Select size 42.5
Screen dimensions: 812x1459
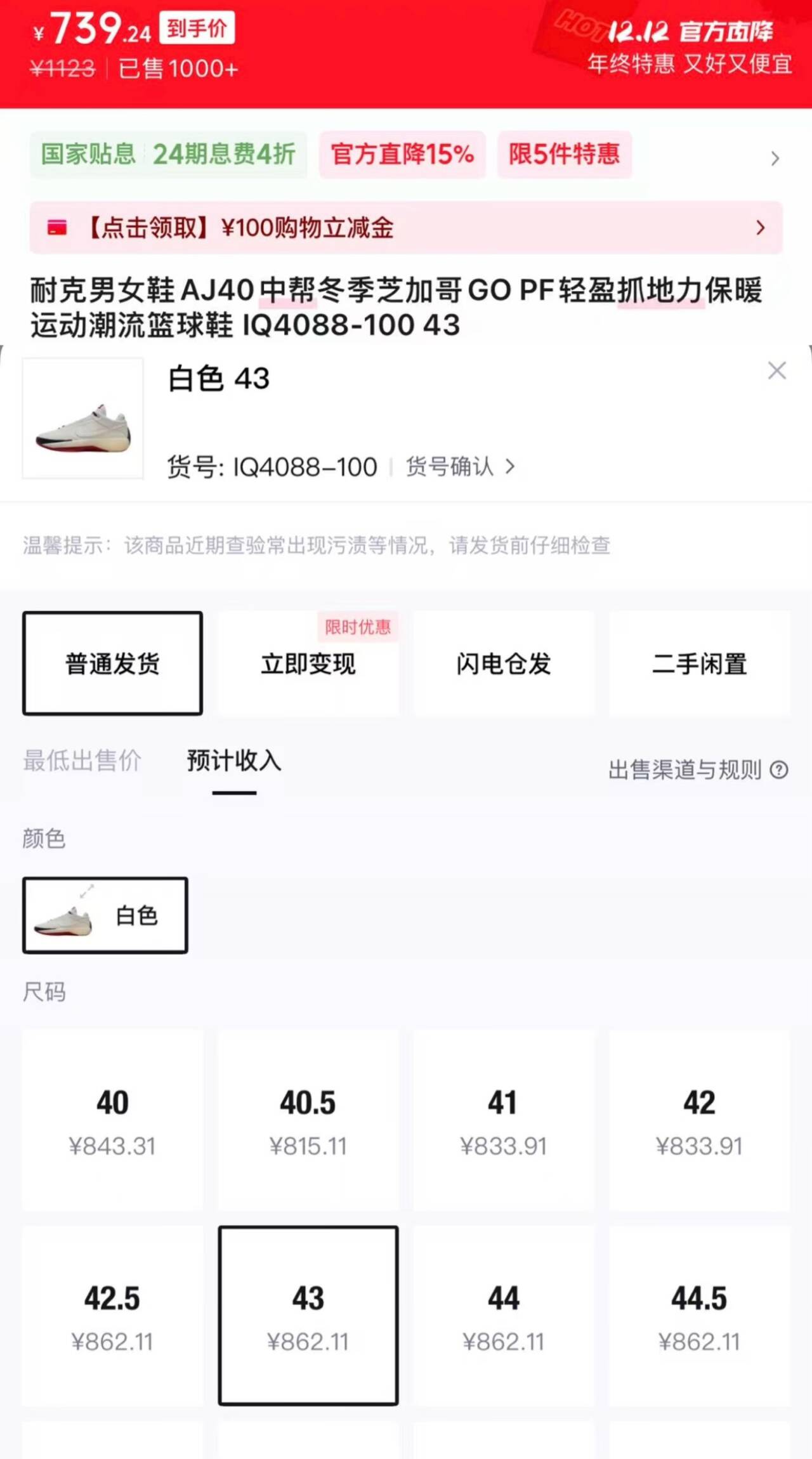pos(112,1316)
